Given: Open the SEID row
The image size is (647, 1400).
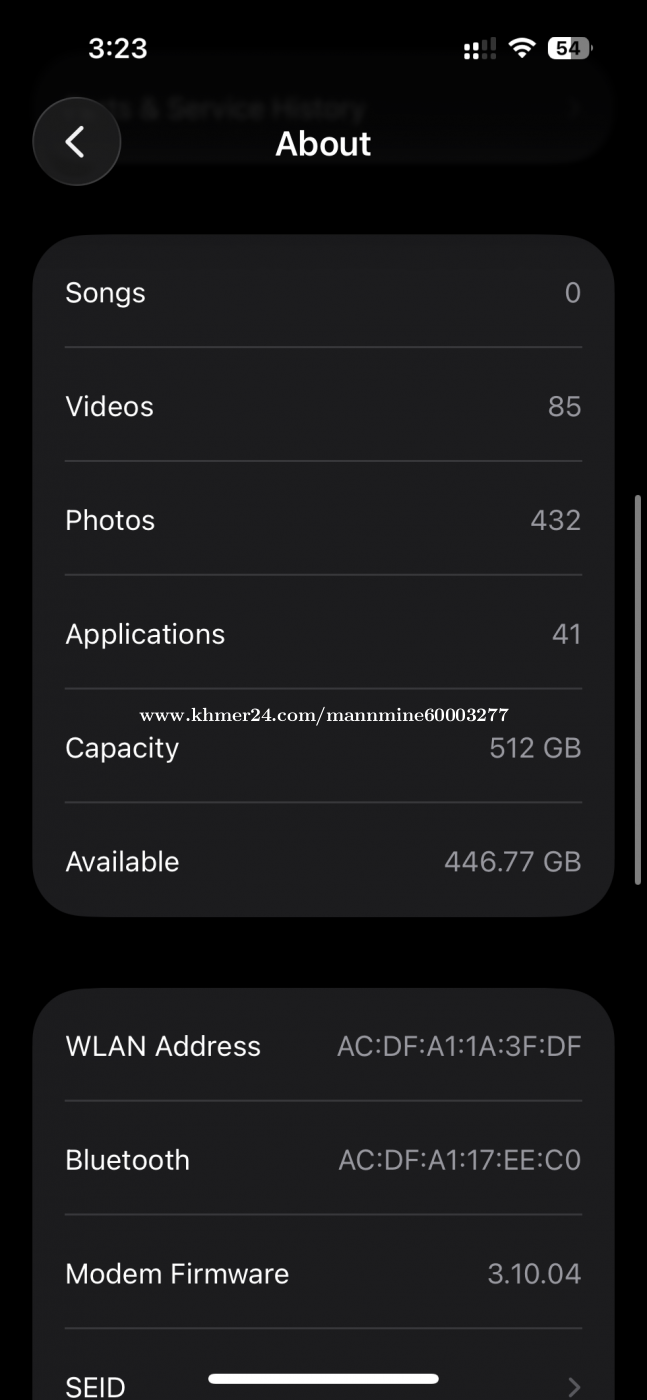Looking at the screenshot, I should pos(322,1385).
